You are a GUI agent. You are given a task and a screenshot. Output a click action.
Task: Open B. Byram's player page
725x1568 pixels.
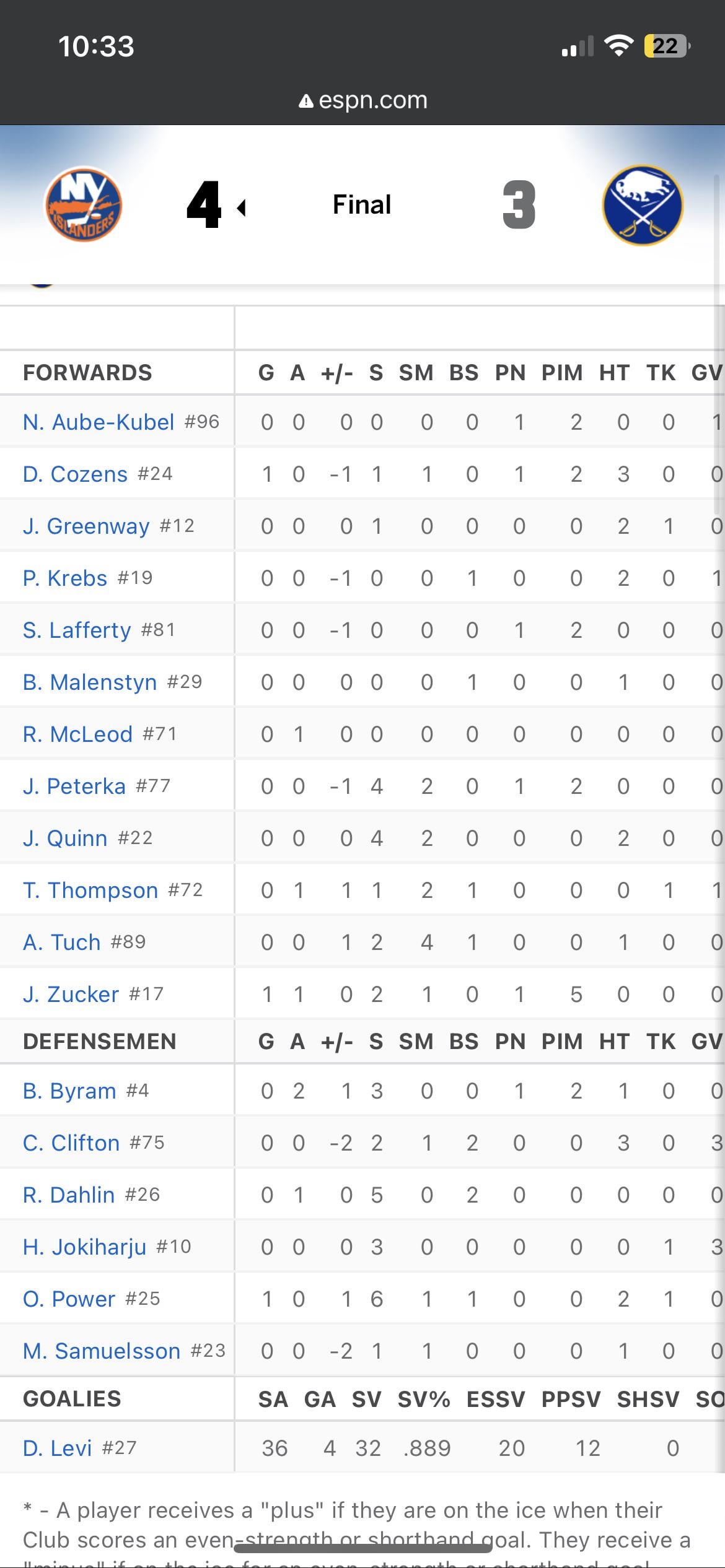[x=69, y=1091]
